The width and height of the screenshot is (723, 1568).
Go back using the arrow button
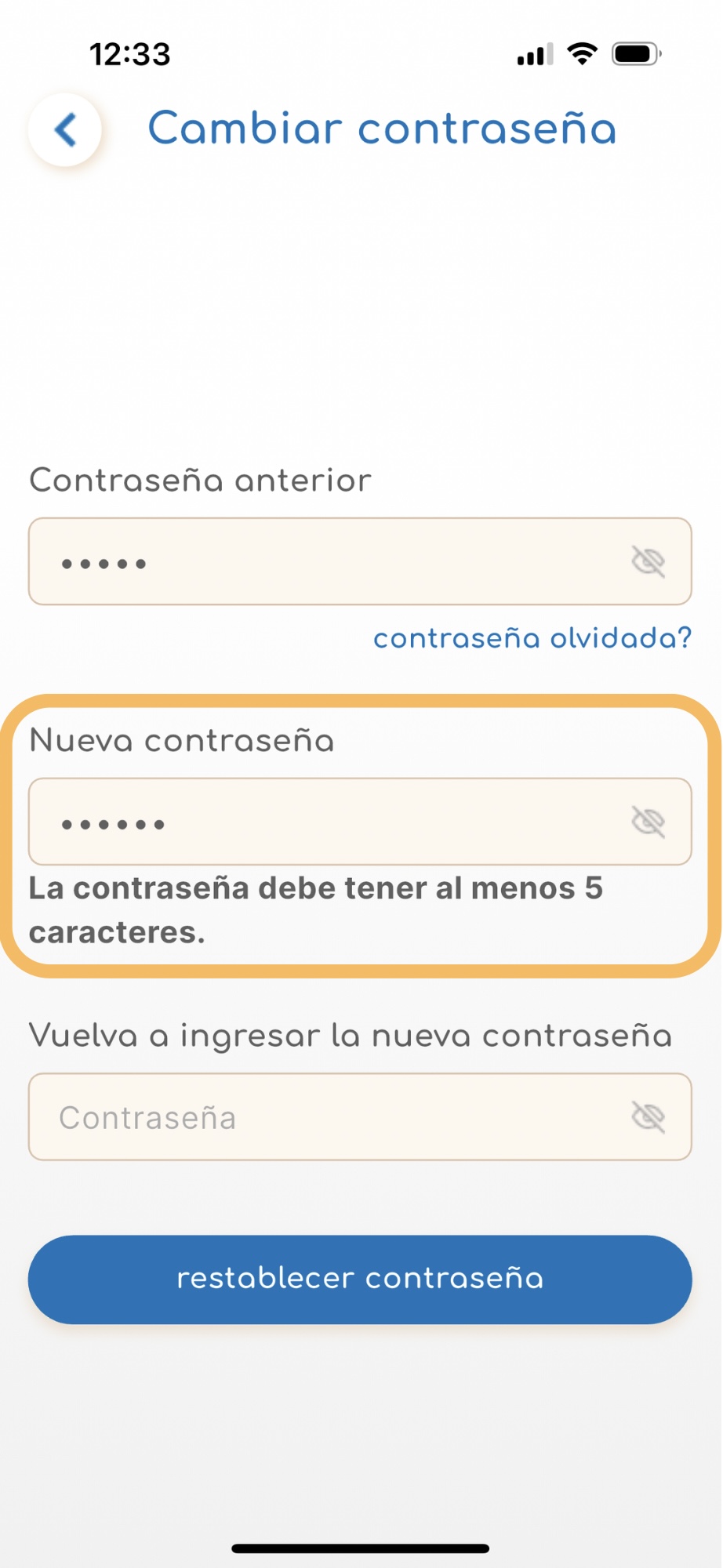tap(65, 129)
